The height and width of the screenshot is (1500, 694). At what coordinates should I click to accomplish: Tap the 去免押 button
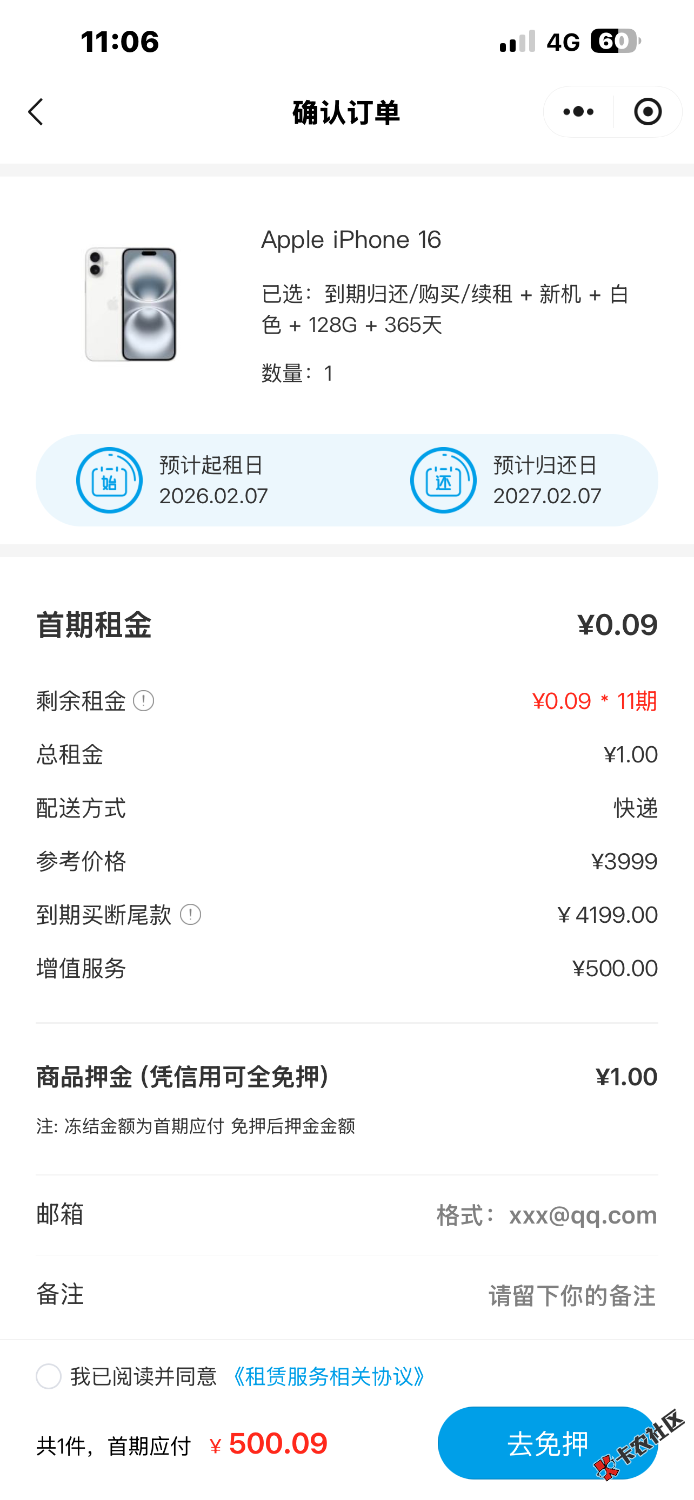coord(546,1444)
